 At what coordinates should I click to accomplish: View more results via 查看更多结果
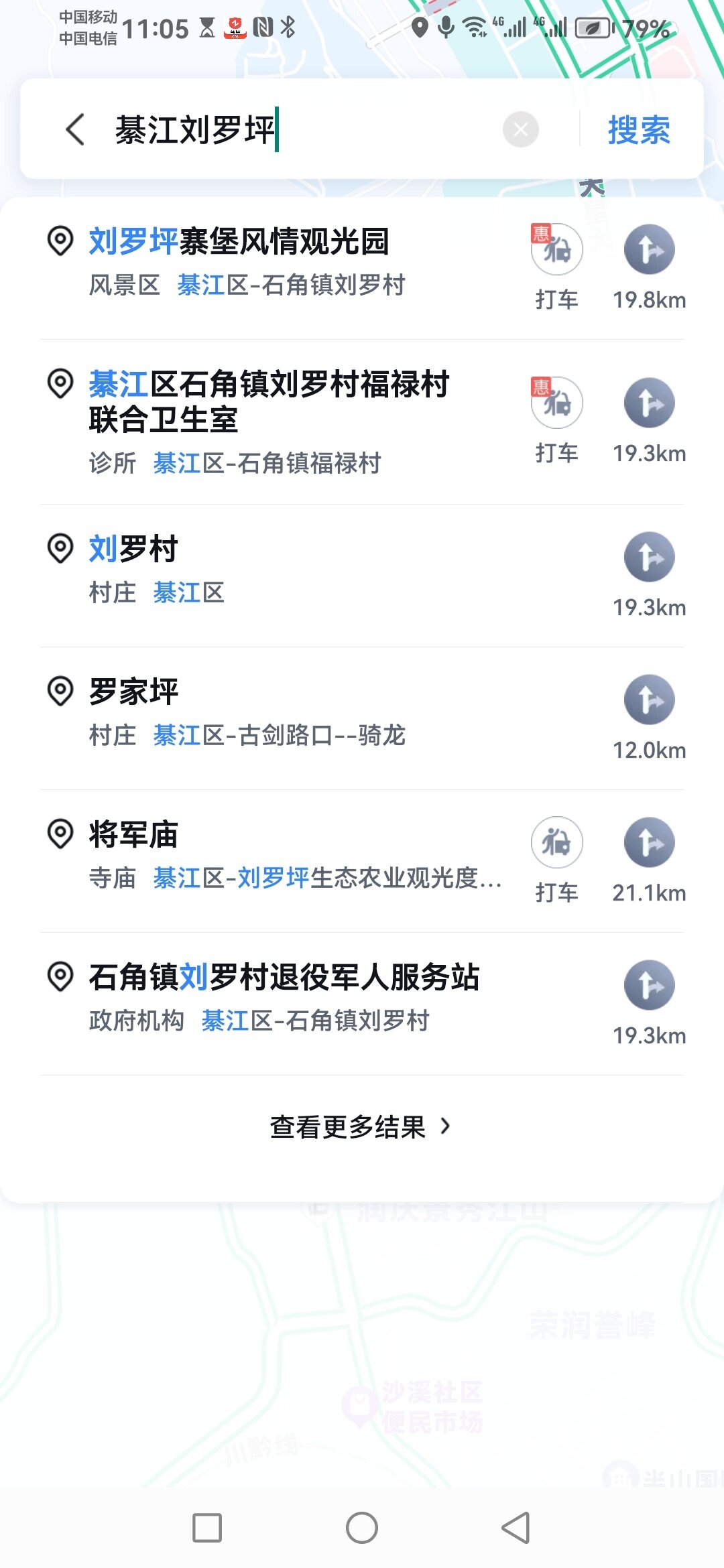pos(361,1127)
